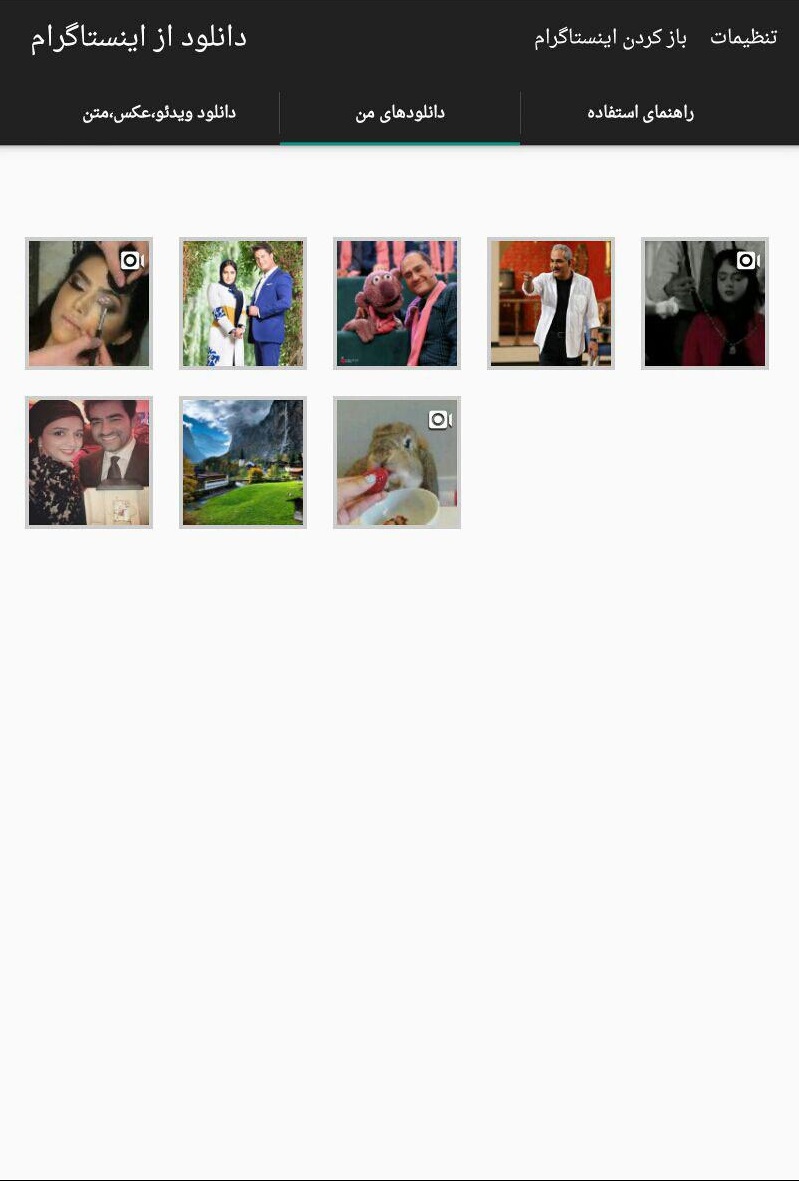Open the couple in blue suit photo

tap(243, 303)
